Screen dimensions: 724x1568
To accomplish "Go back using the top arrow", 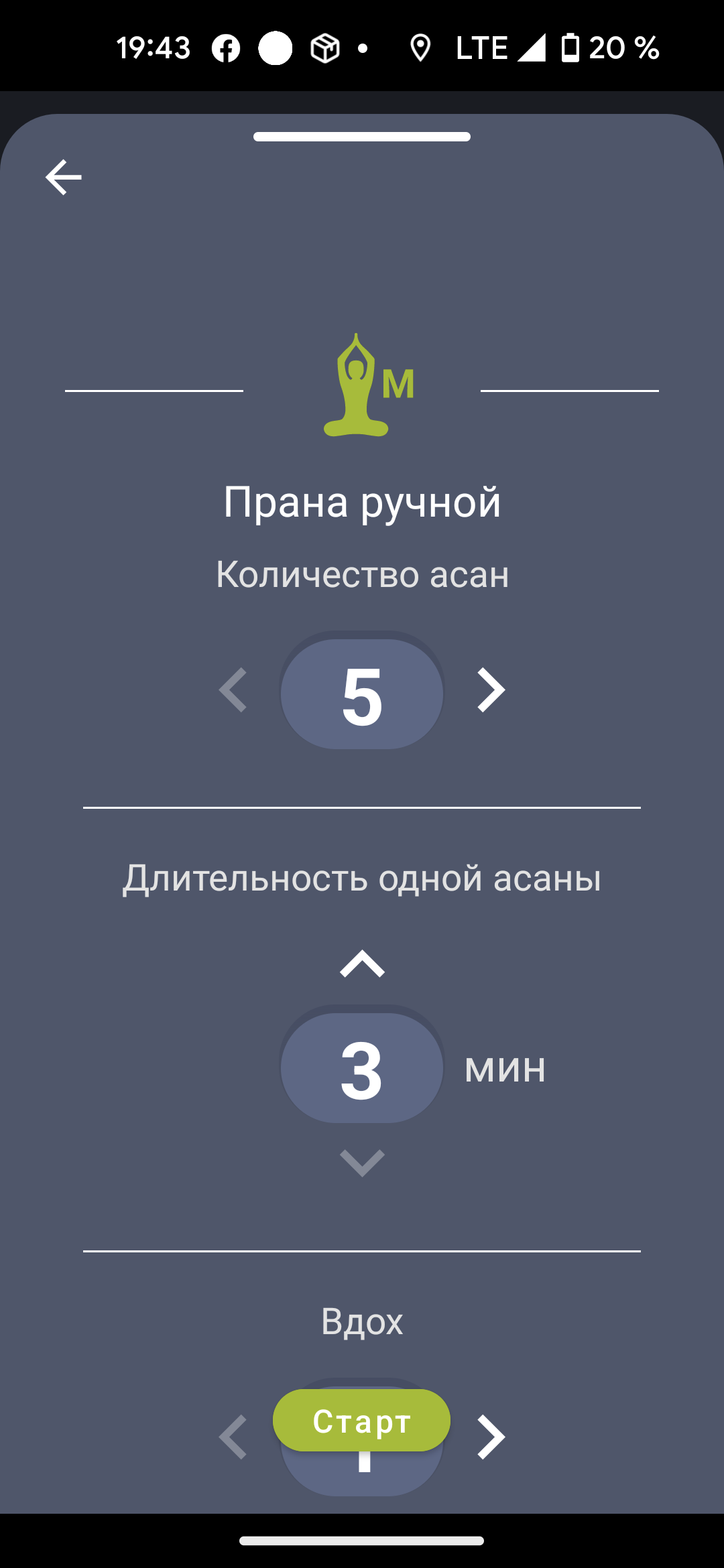I will pyautogui.click(x=64, y=178).
